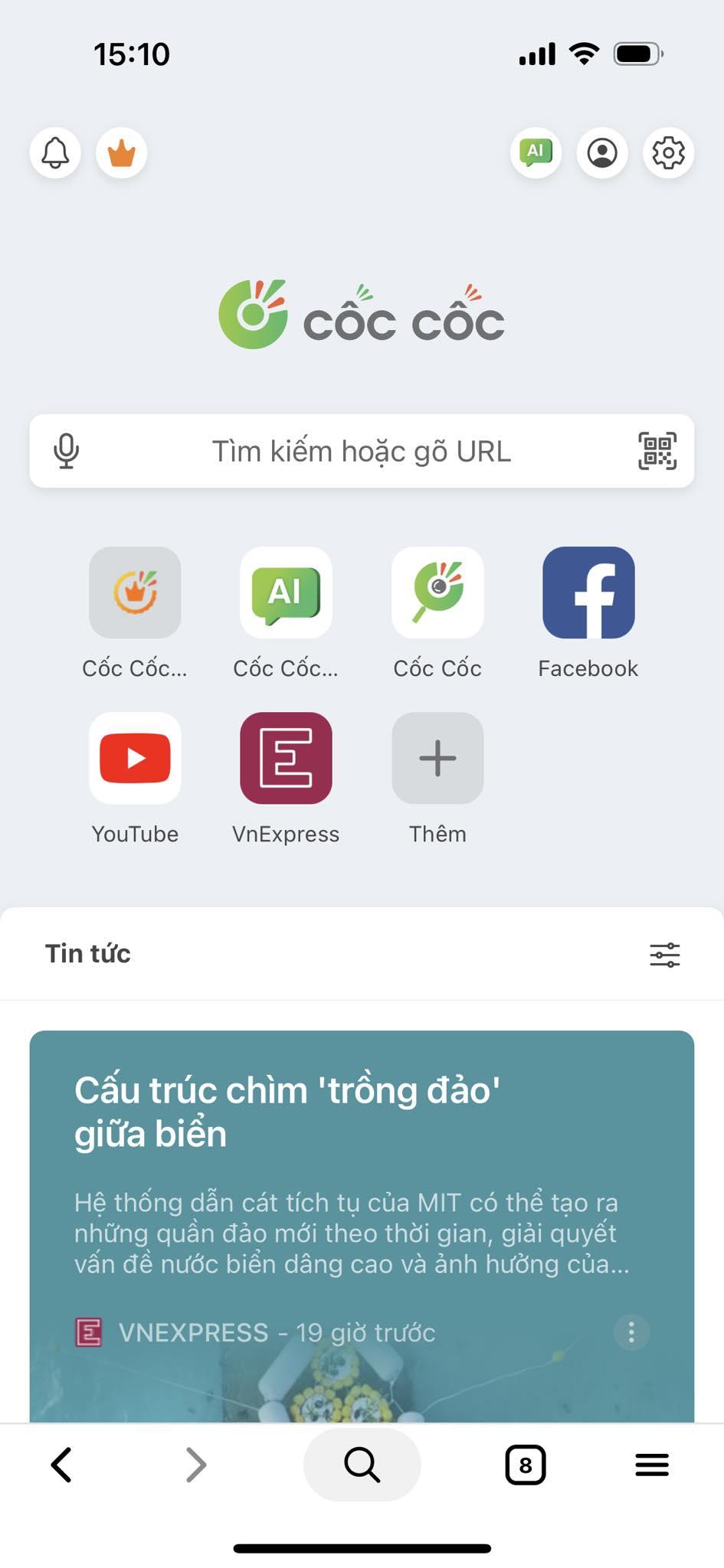Viewport: 724px width, 1568px height.
Task: Open the tab switcher showing 8 tabs
Action: 526,1465
